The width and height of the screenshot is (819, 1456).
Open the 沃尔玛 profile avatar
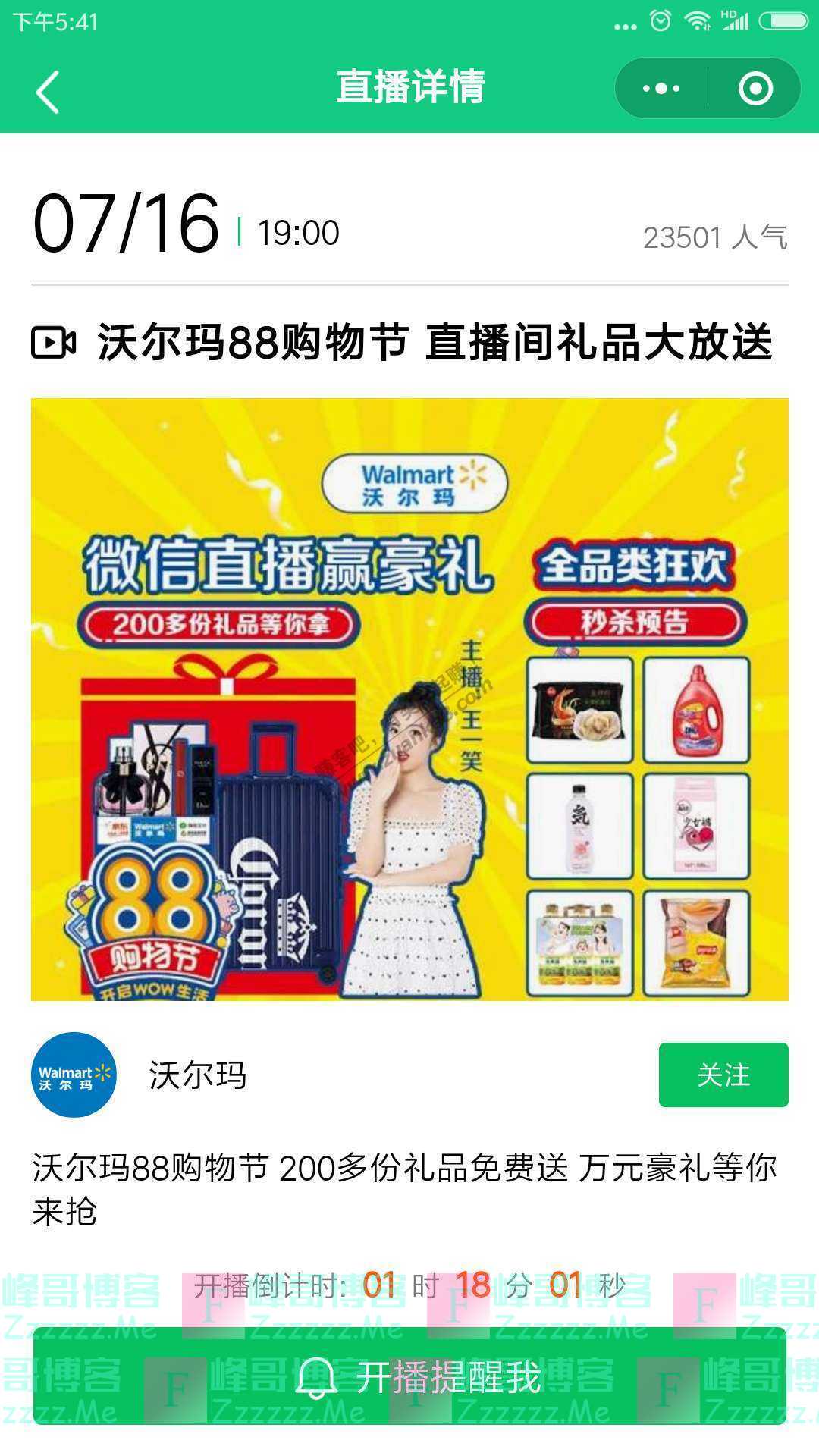coord(74,1075)
